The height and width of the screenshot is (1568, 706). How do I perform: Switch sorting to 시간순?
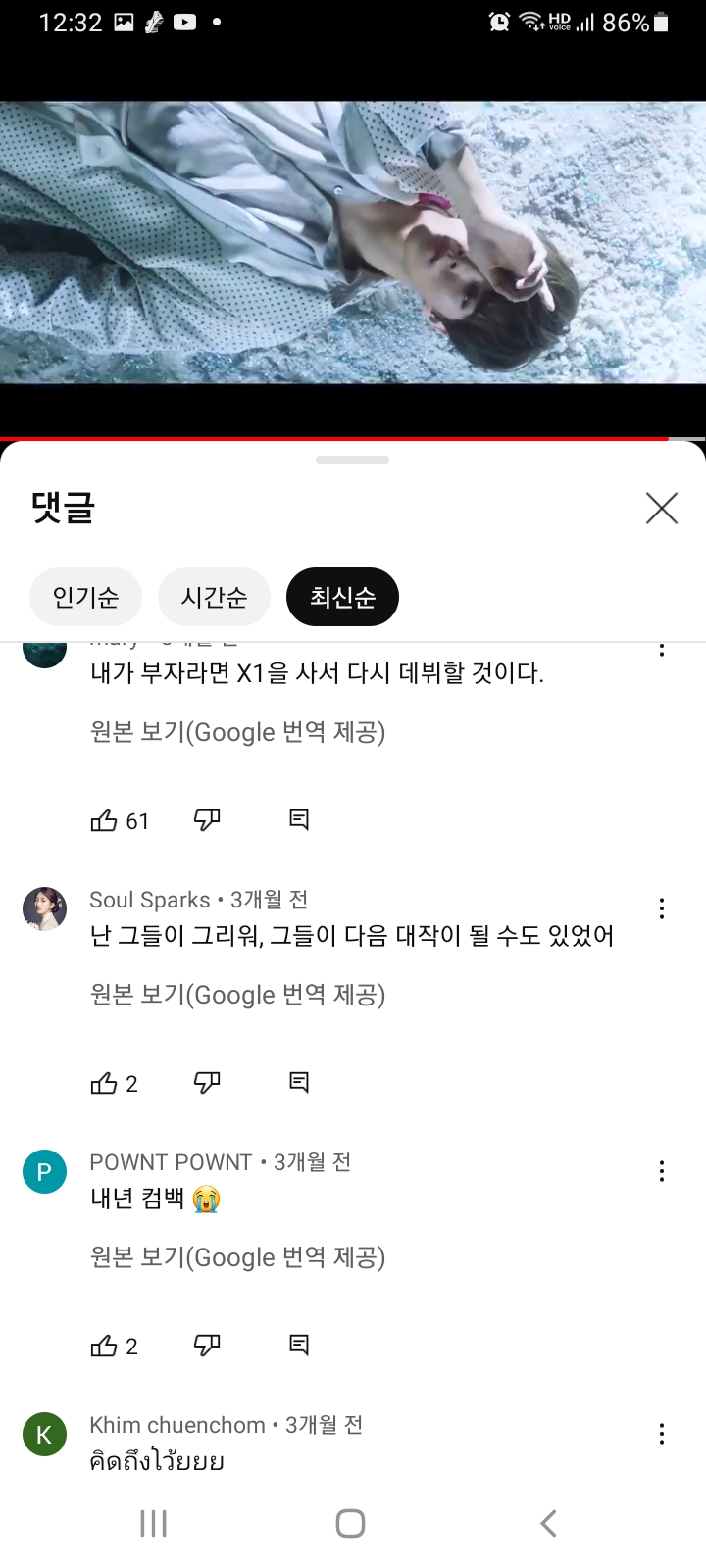coord(214,596)
